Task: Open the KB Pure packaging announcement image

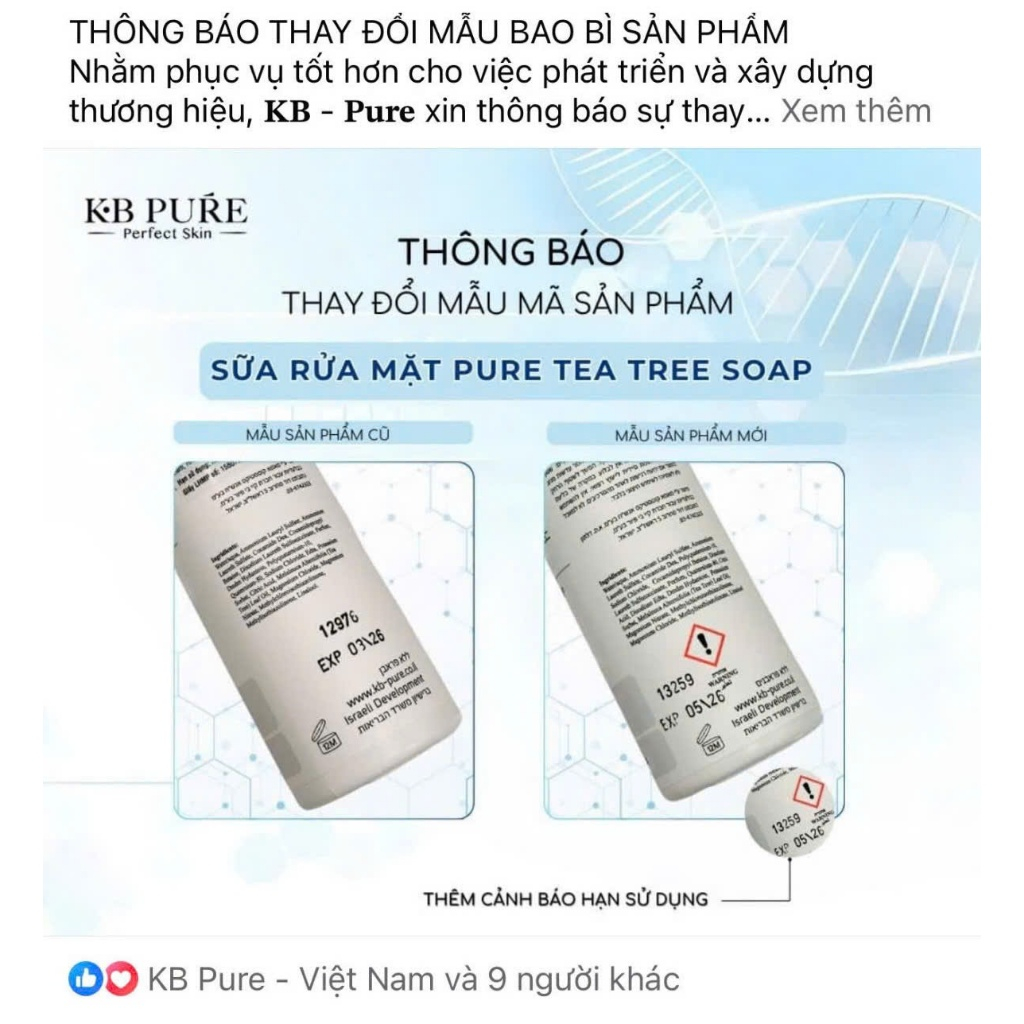Action: [x=511, y=540]
